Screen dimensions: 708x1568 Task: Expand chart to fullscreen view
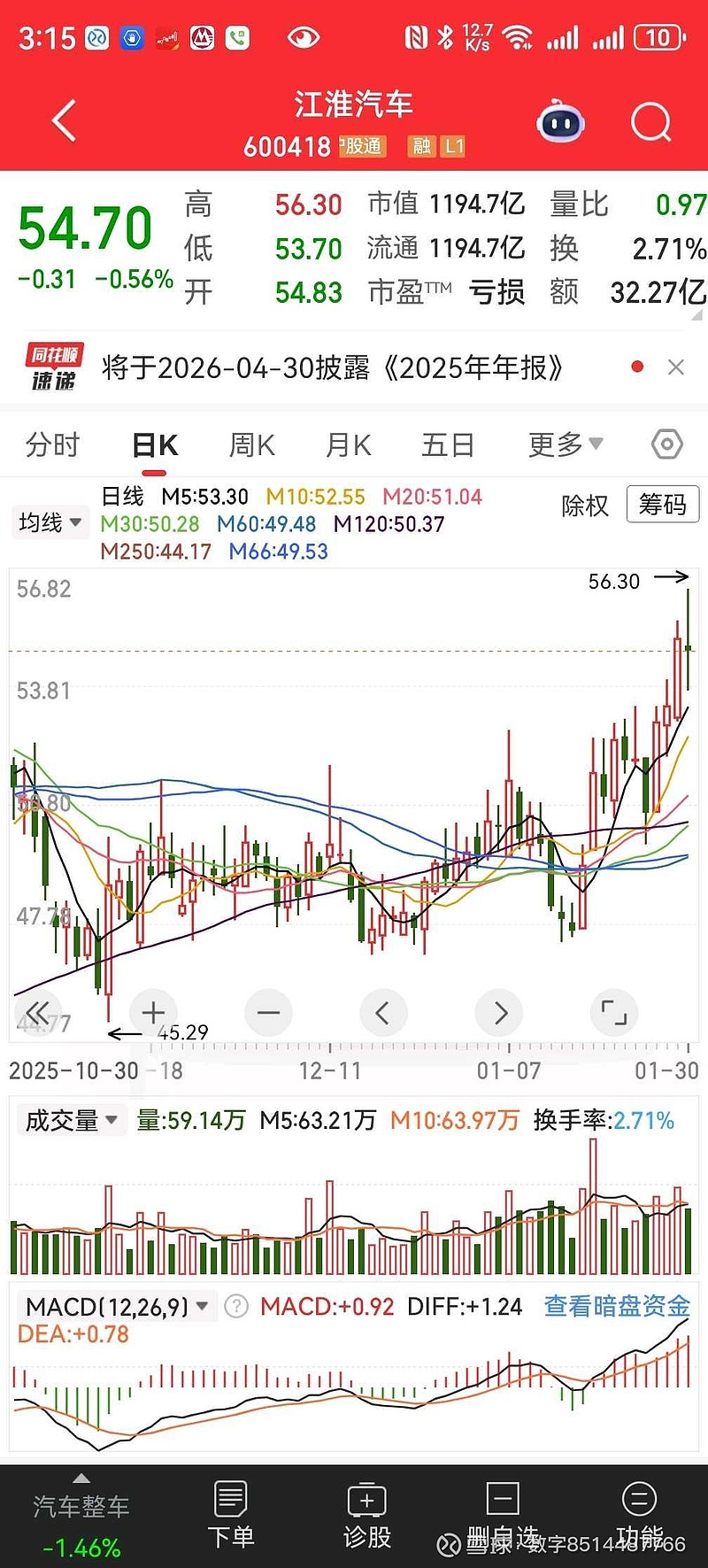(613, 1012)
